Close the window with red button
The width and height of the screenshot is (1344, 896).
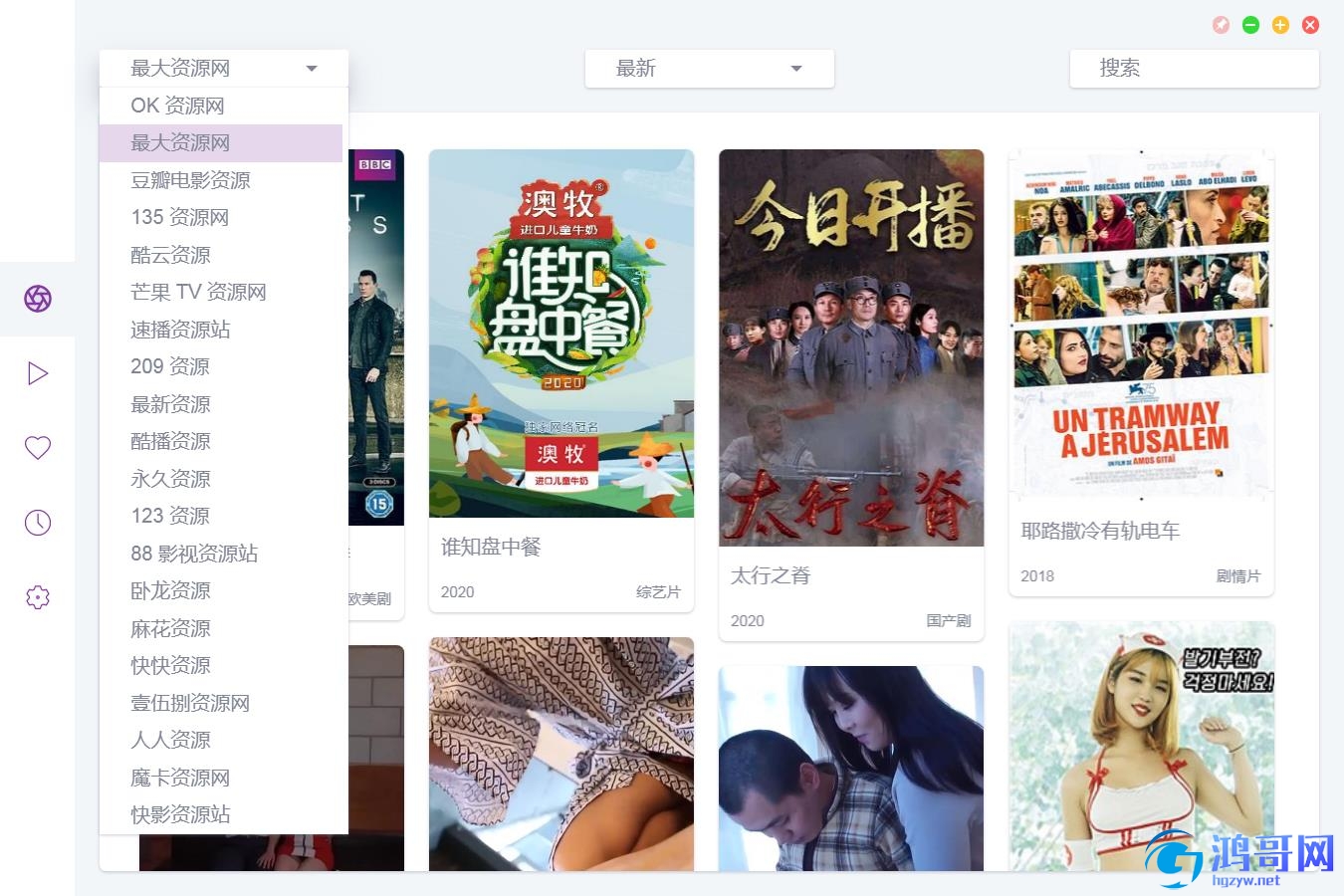pyautogui.click(x=1310, y=25)
